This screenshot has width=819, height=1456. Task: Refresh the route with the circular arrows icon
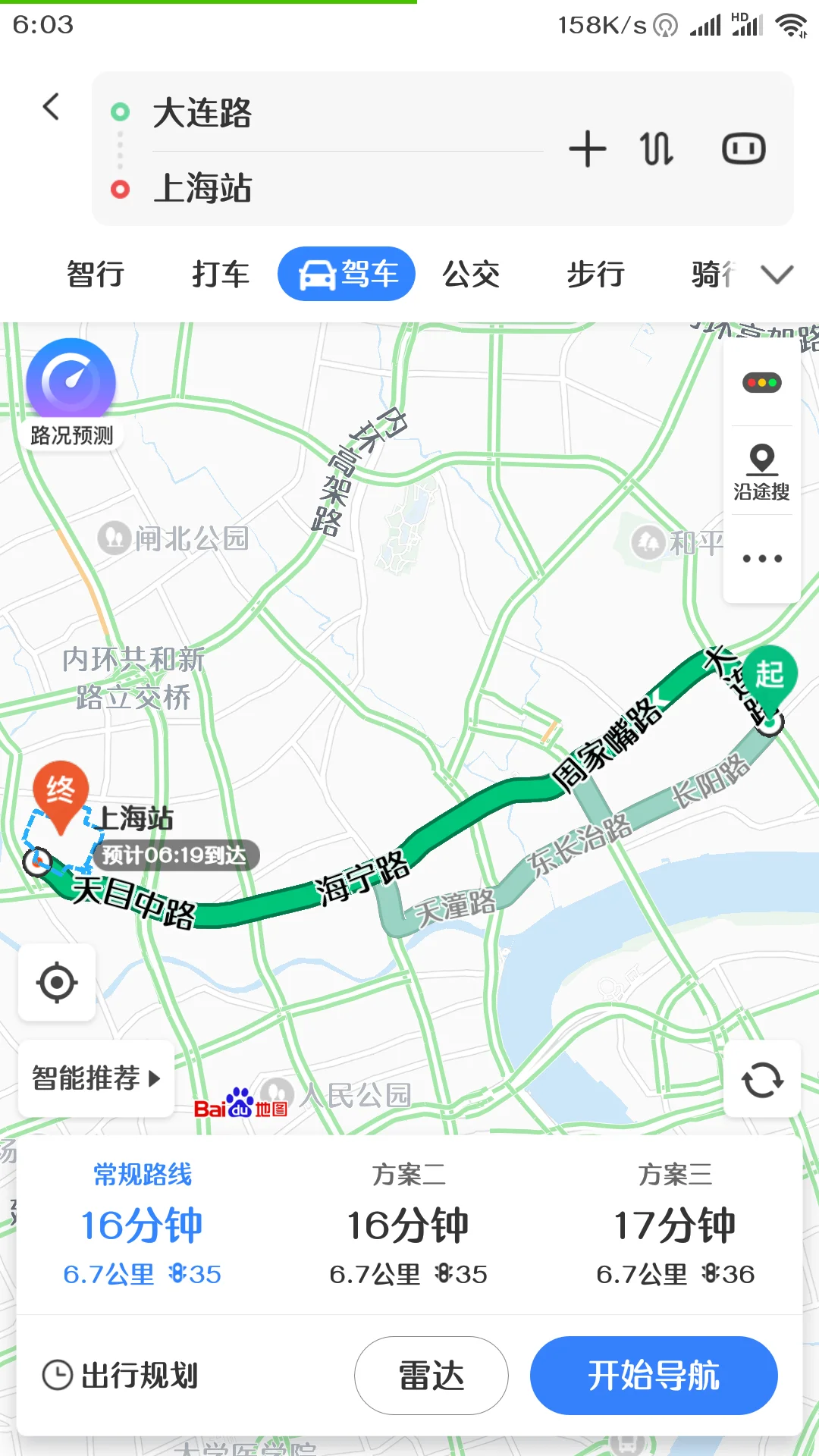click(763, 1079)
